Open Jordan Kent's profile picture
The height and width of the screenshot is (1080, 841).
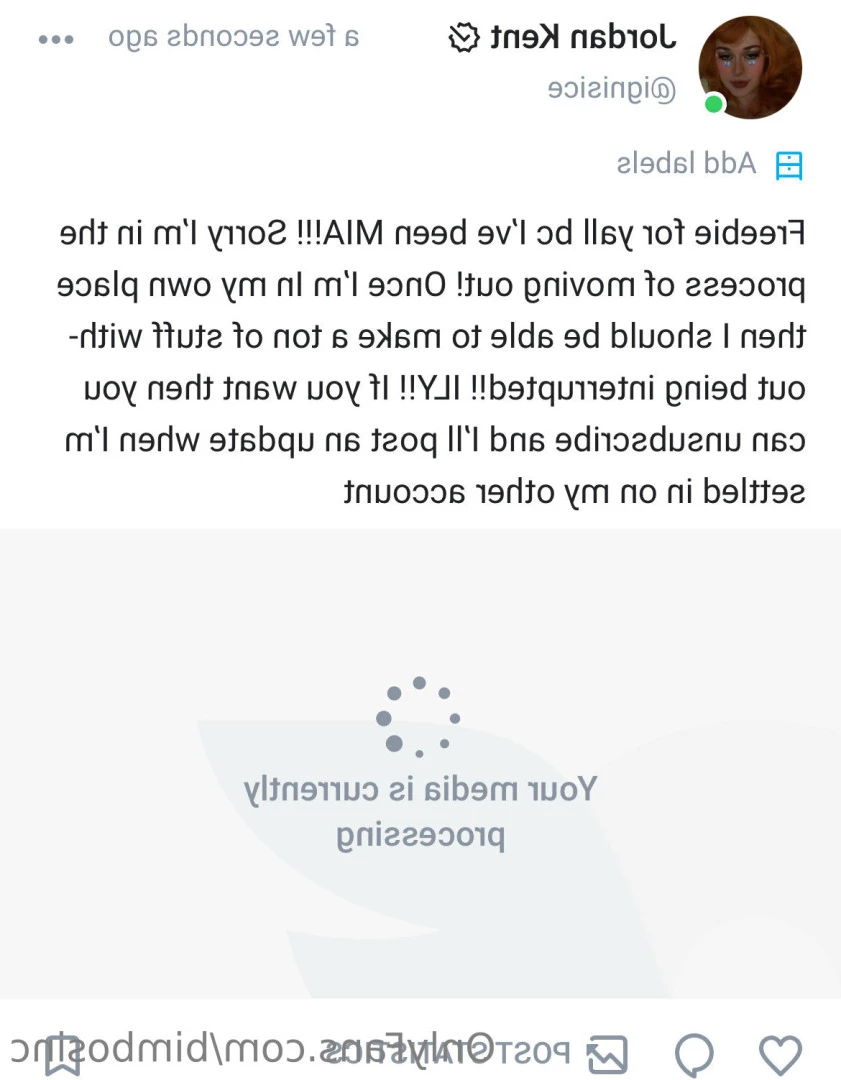tap(749, 68)
